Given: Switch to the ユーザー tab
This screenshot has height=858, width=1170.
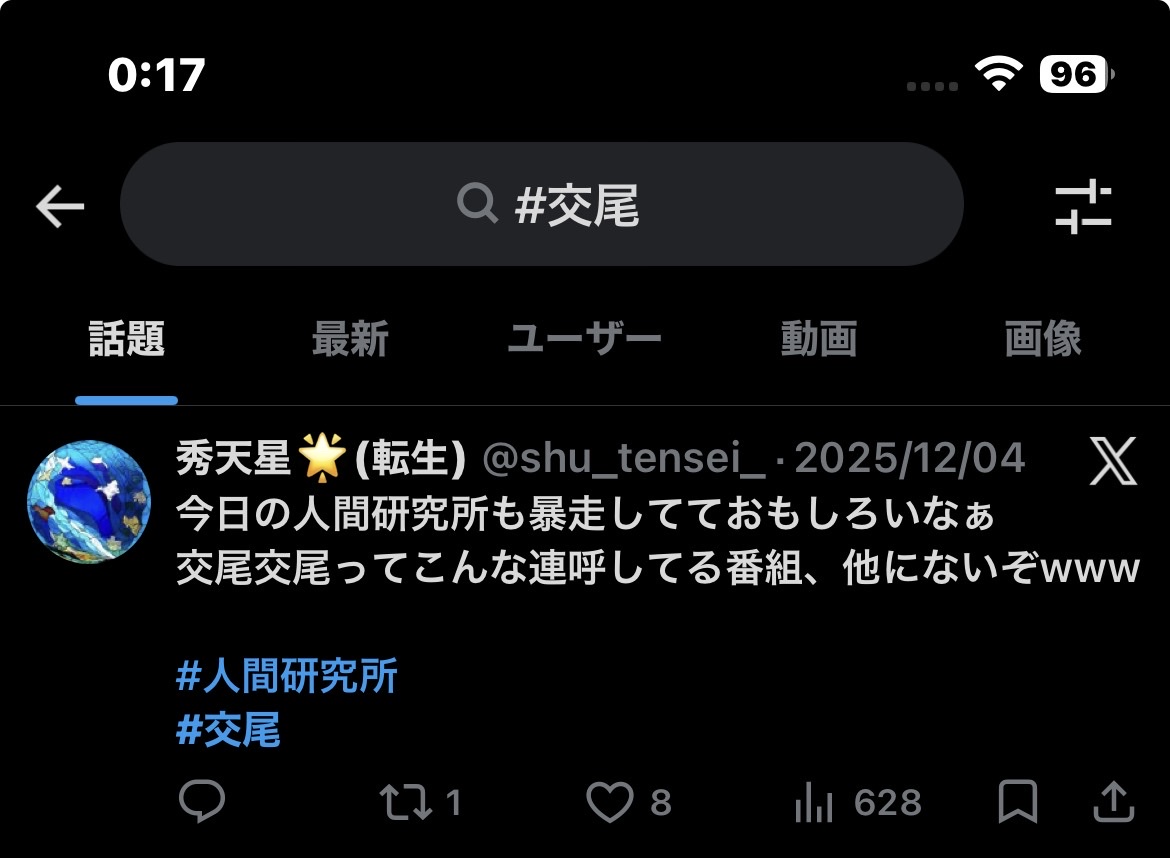Looking at the screenshot, I should [584, 340].
